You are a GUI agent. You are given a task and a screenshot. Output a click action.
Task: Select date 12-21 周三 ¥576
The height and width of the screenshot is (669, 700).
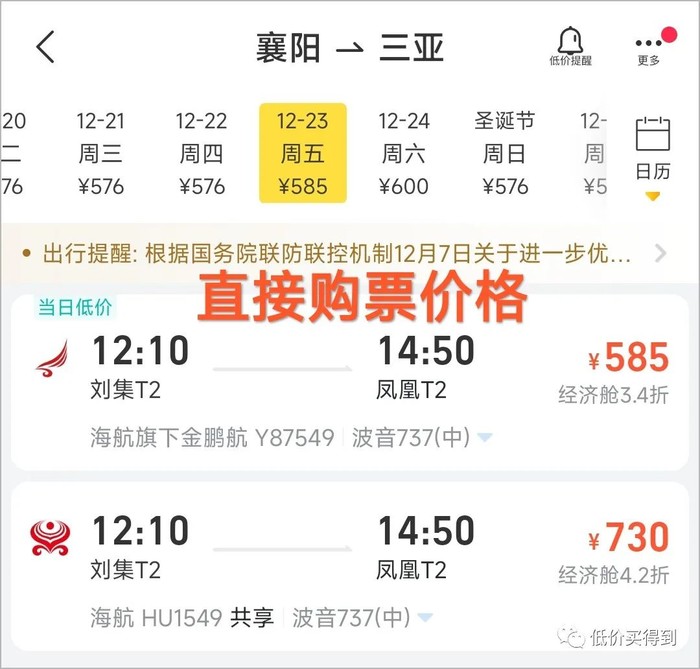coord(100,153)
